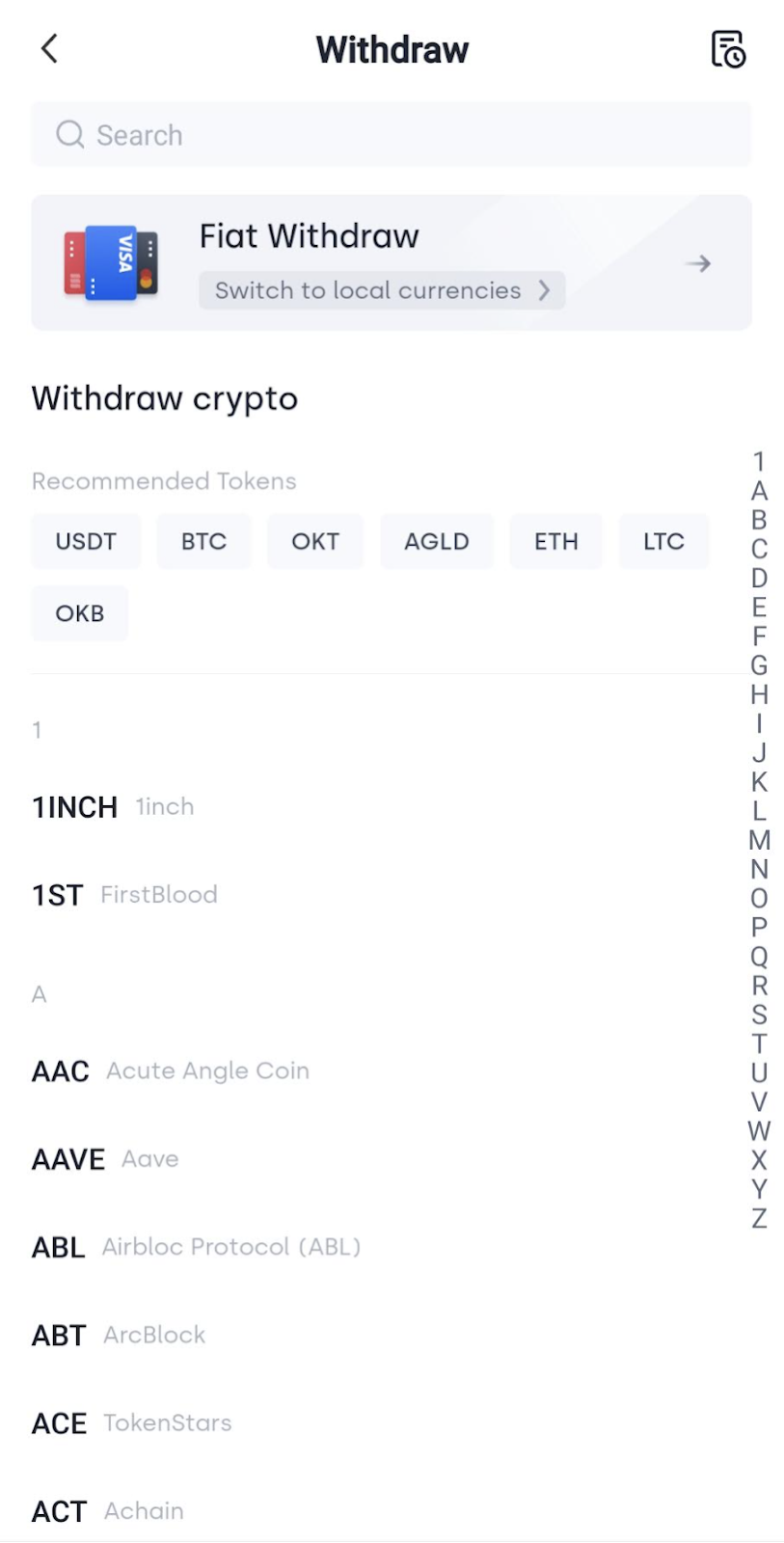
Task: Jump to section Z in the alphabet index
Action: point(759,1219)
